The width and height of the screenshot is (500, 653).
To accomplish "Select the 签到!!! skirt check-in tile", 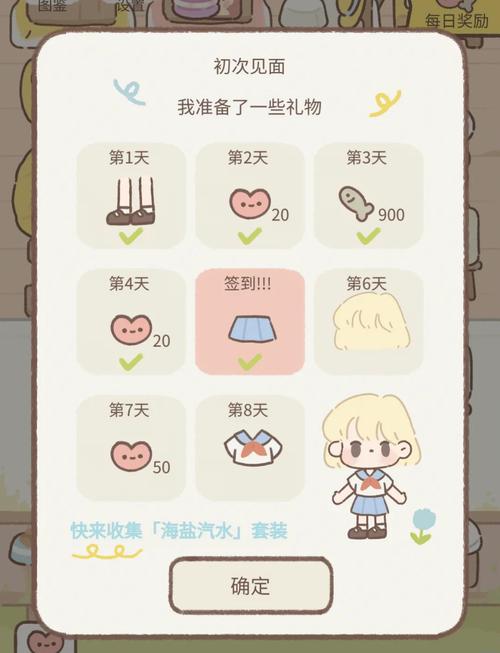I will coord(250,322).
